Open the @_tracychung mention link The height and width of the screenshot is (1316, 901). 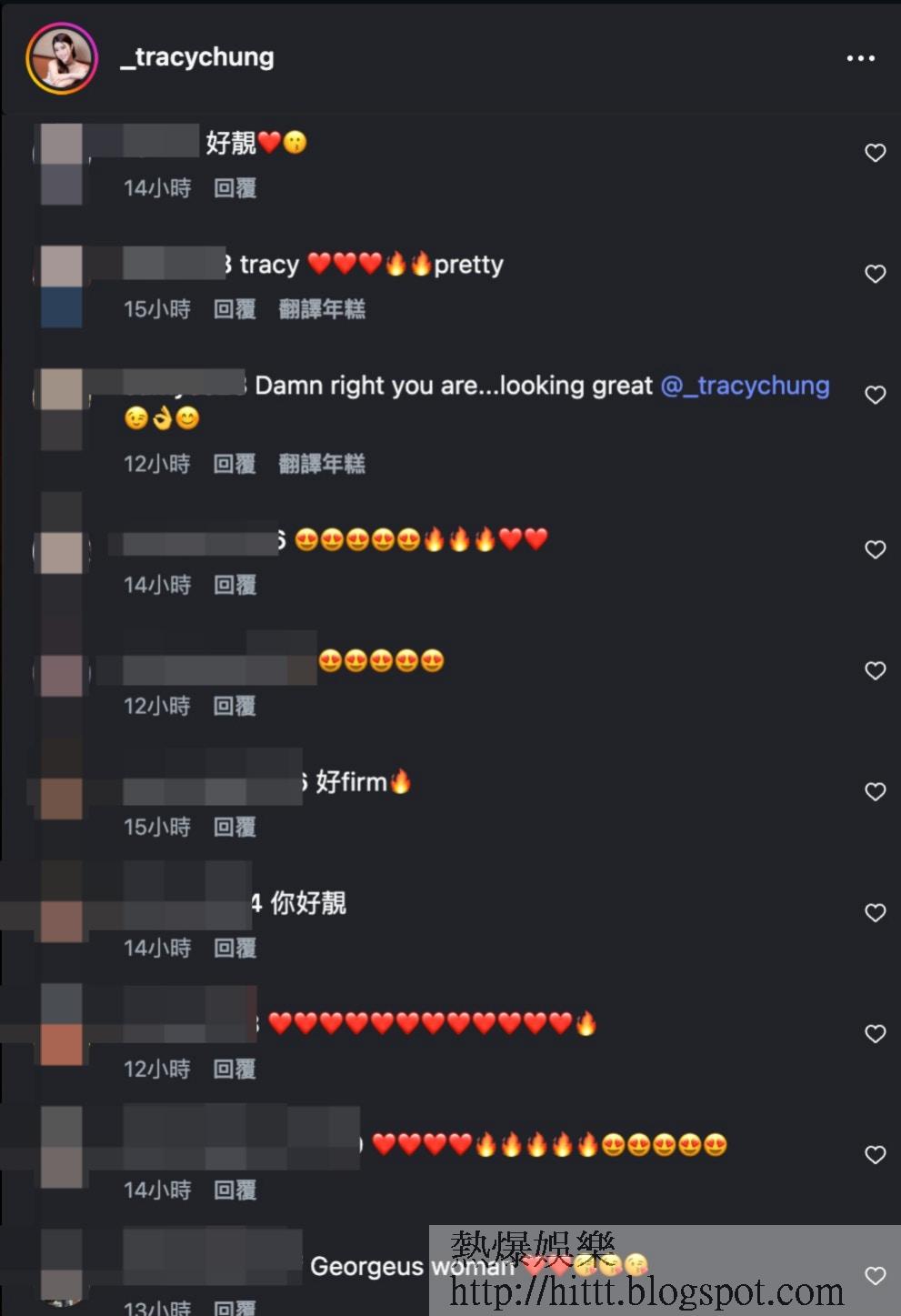[x=745, y=386]
